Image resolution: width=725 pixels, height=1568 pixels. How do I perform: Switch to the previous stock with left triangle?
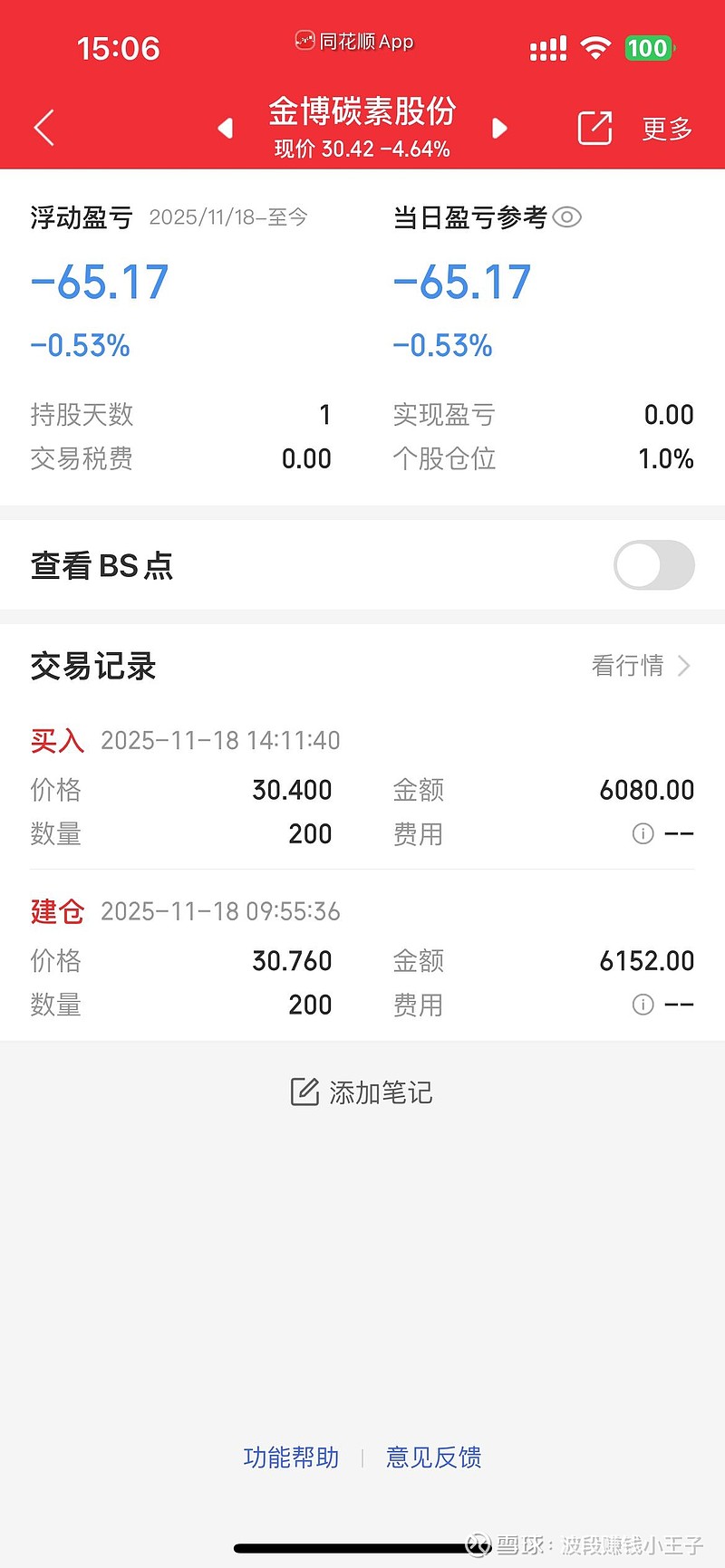pos(226,129)
